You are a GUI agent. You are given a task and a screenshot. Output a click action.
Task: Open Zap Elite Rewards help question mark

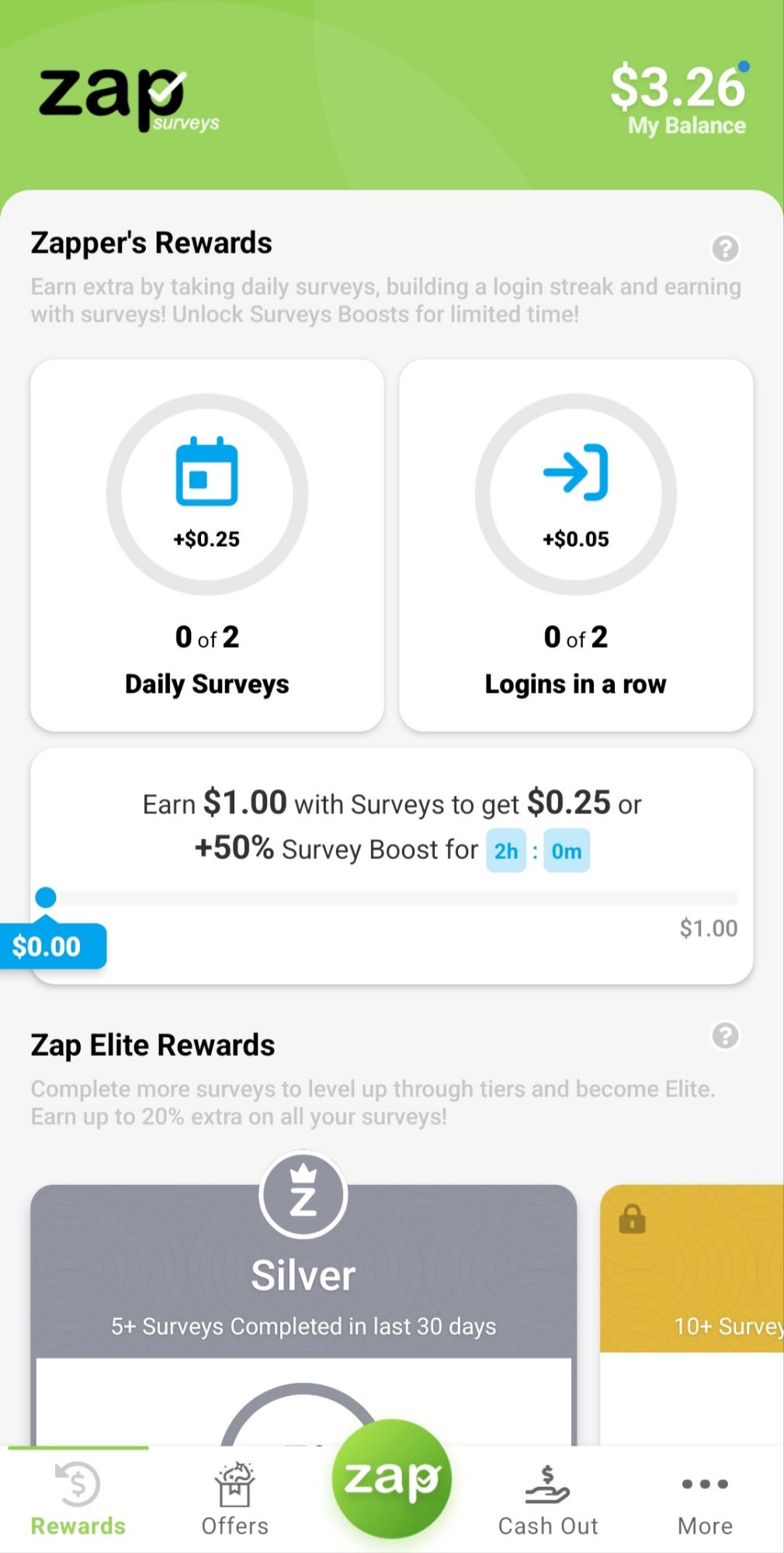[725, 1037]
